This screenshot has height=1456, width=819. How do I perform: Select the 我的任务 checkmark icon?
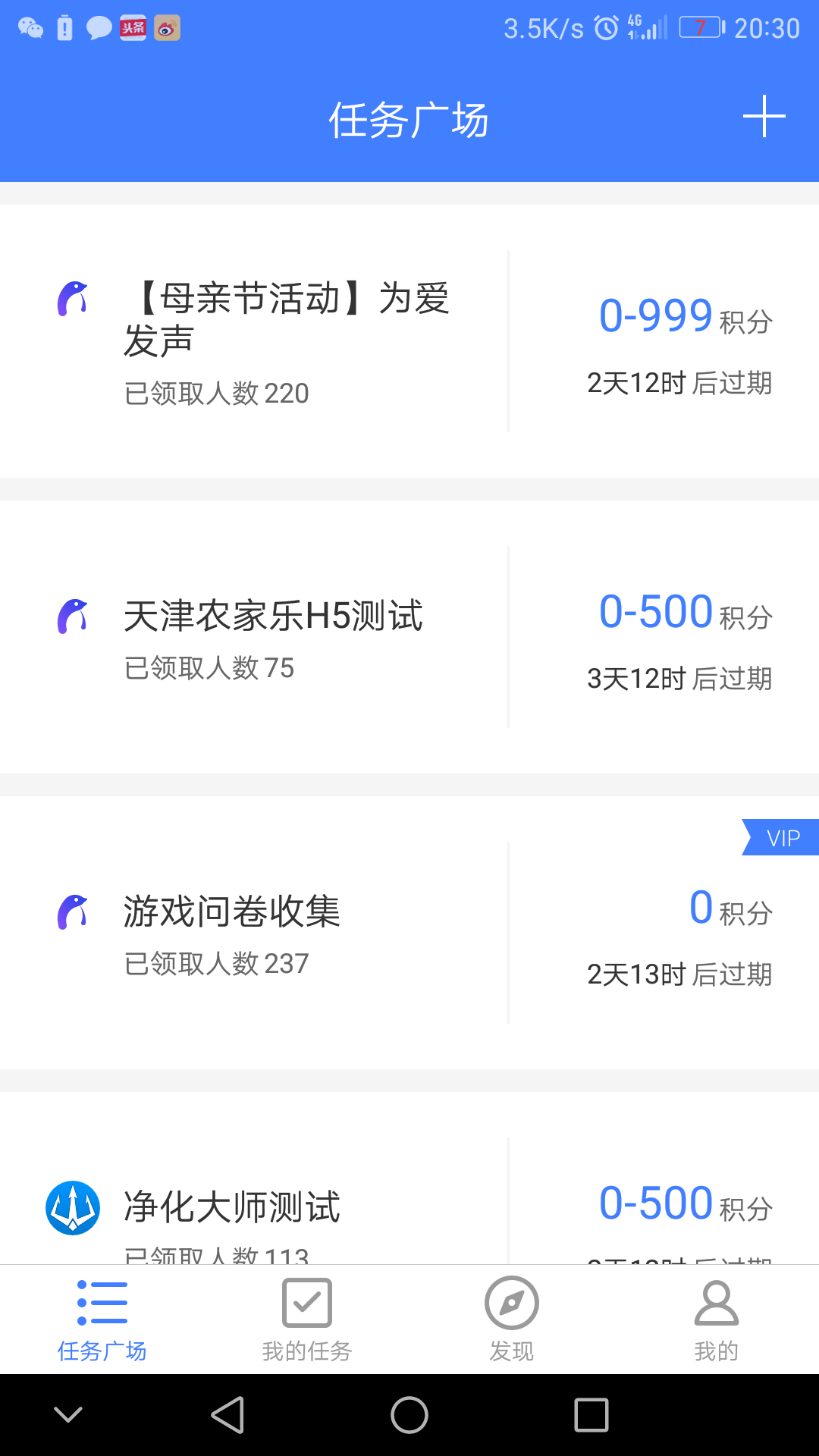tap(306, 1302)
